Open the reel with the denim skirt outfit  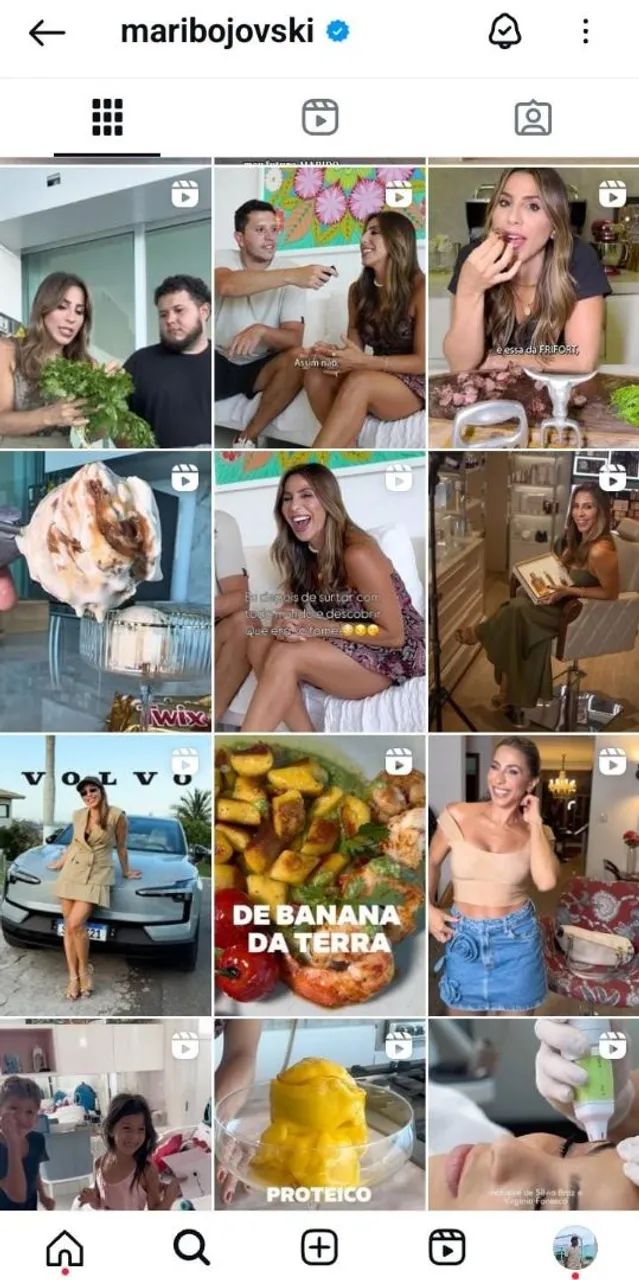(533, 876)
